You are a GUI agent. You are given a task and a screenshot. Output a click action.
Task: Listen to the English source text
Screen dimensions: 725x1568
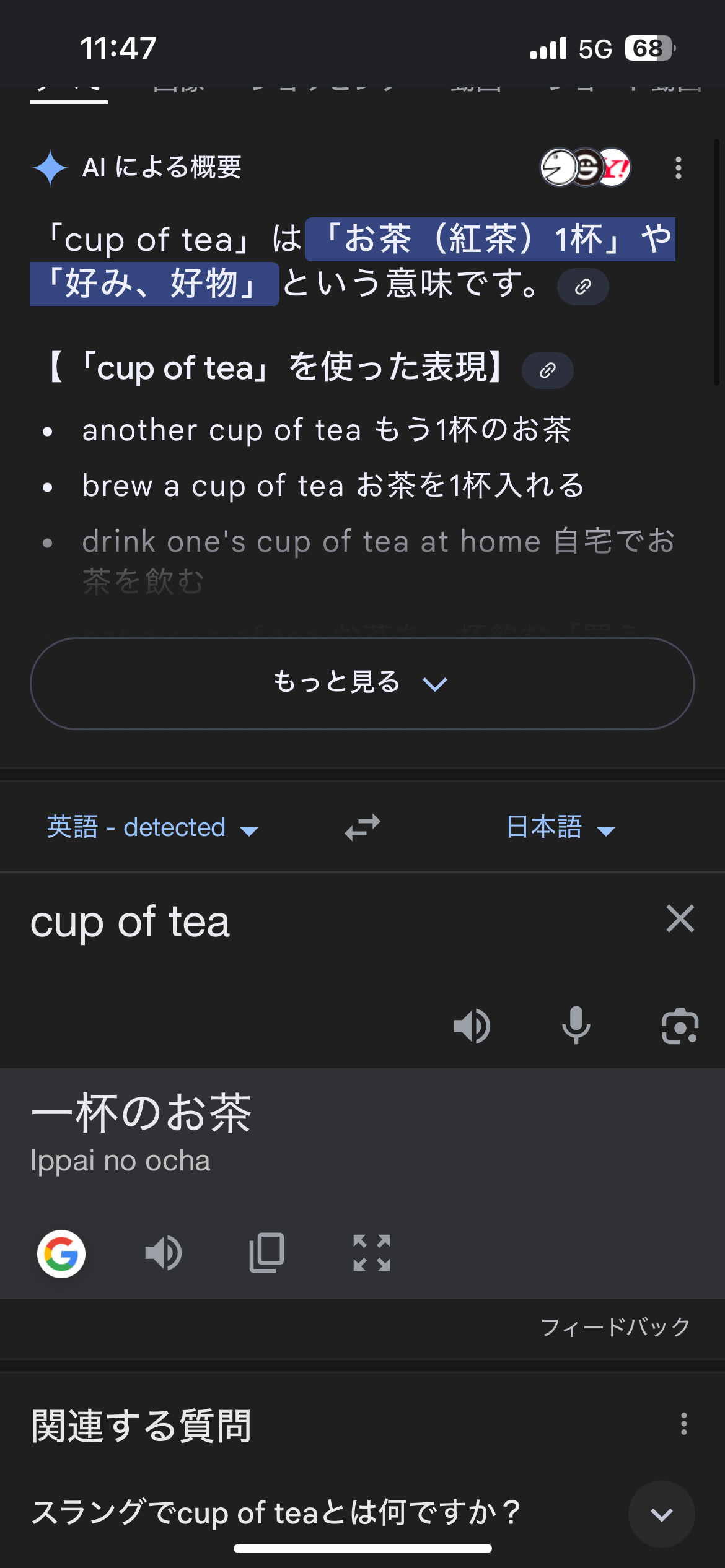[x=472, y=1026]
